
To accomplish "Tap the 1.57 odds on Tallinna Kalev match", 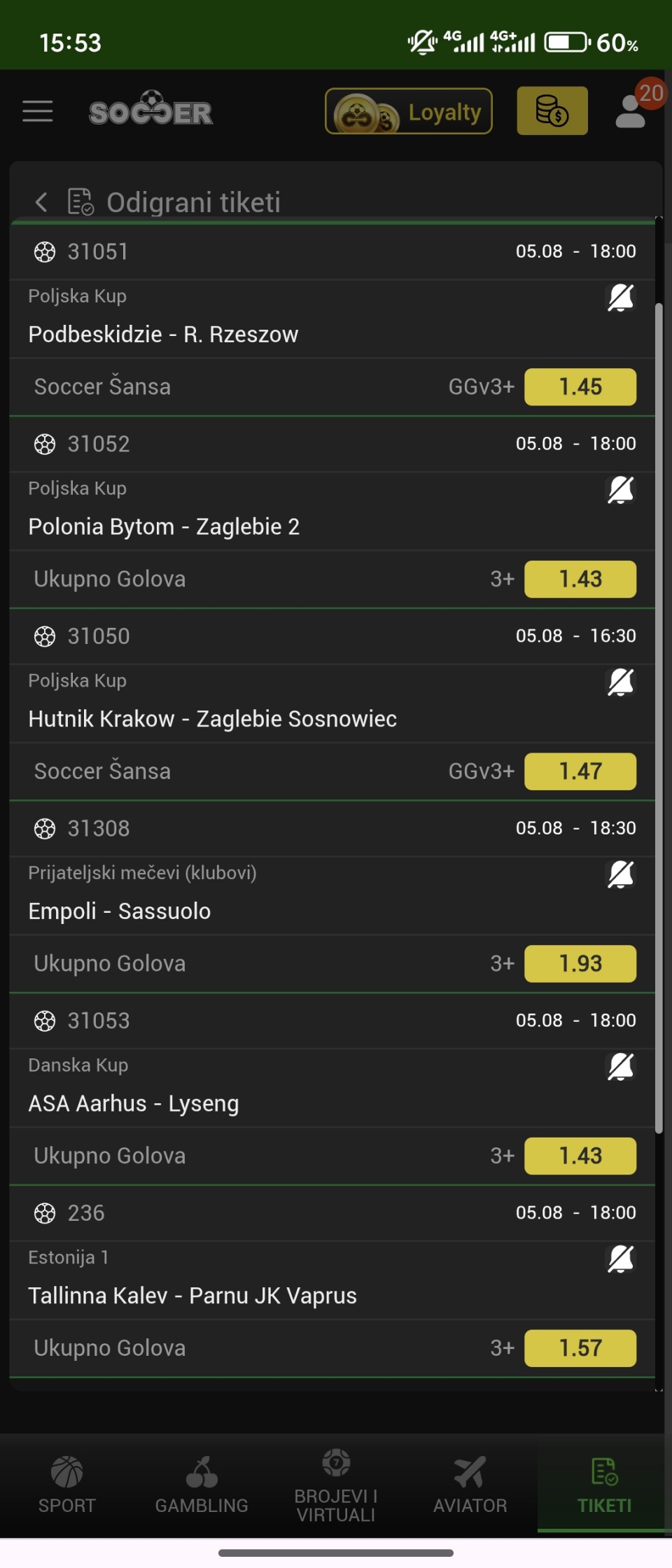I will click(580, 1348).
